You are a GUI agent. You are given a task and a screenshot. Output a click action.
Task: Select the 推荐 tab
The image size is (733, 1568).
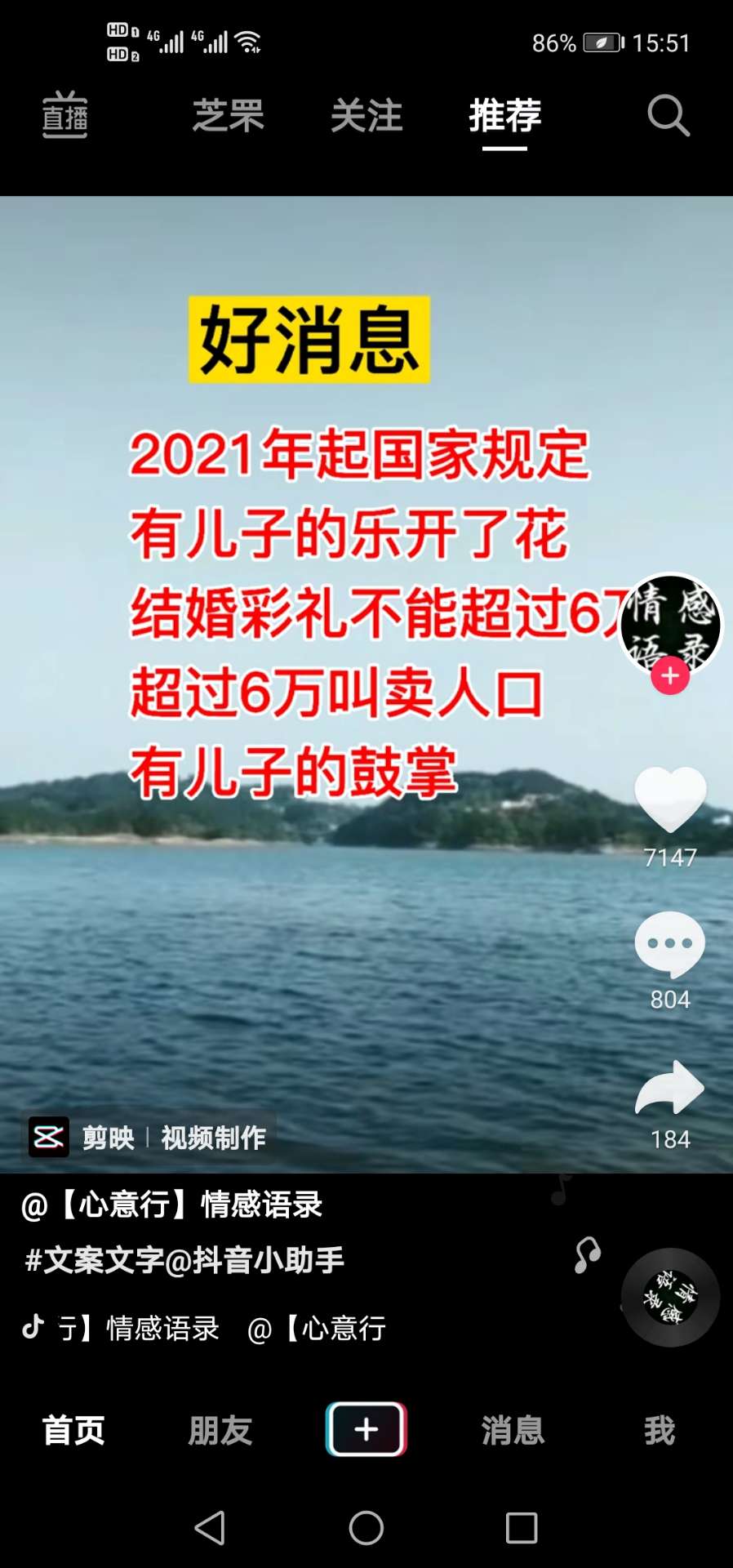click(505, 115)
